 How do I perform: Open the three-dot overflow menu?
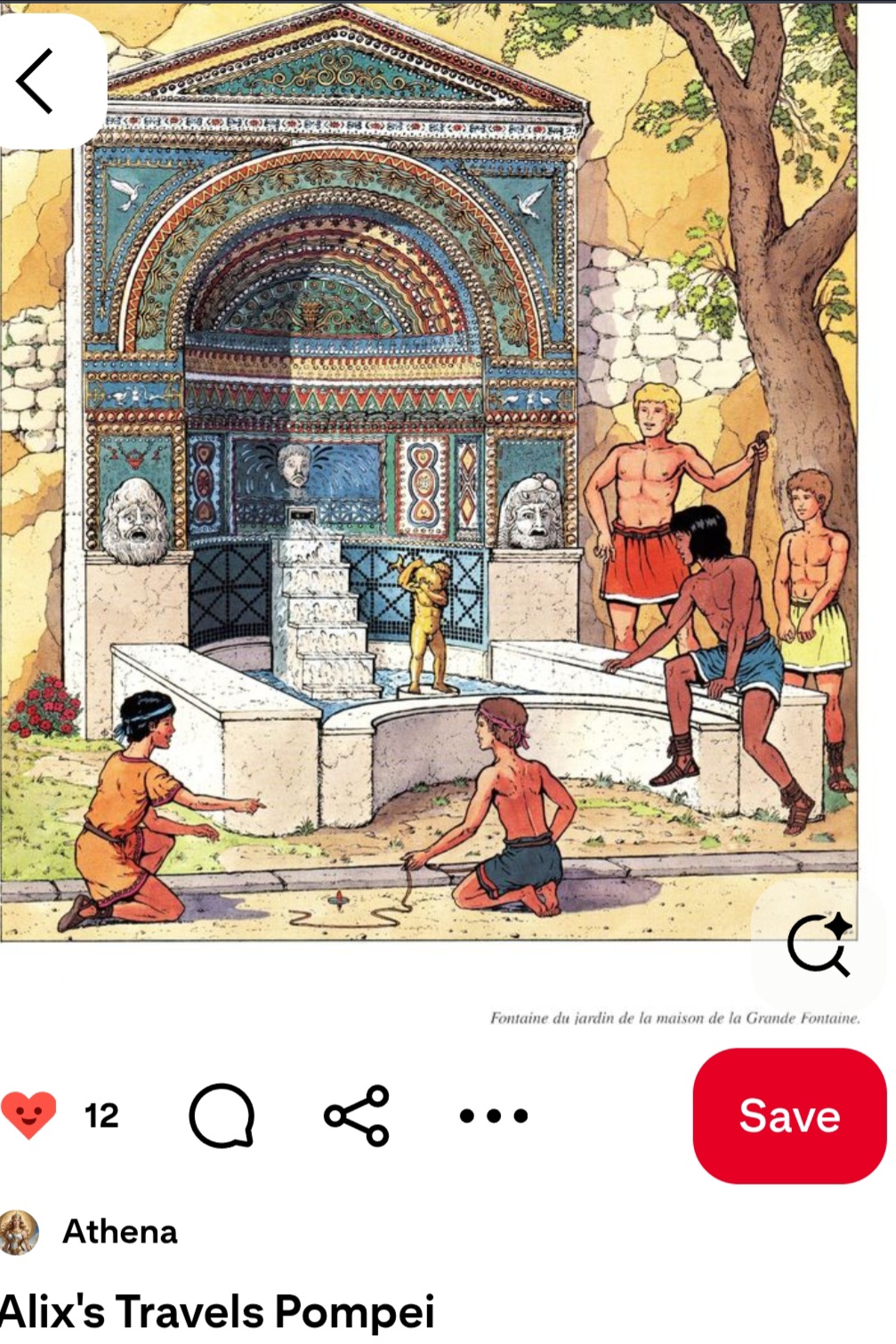(x=494, y=1114)
